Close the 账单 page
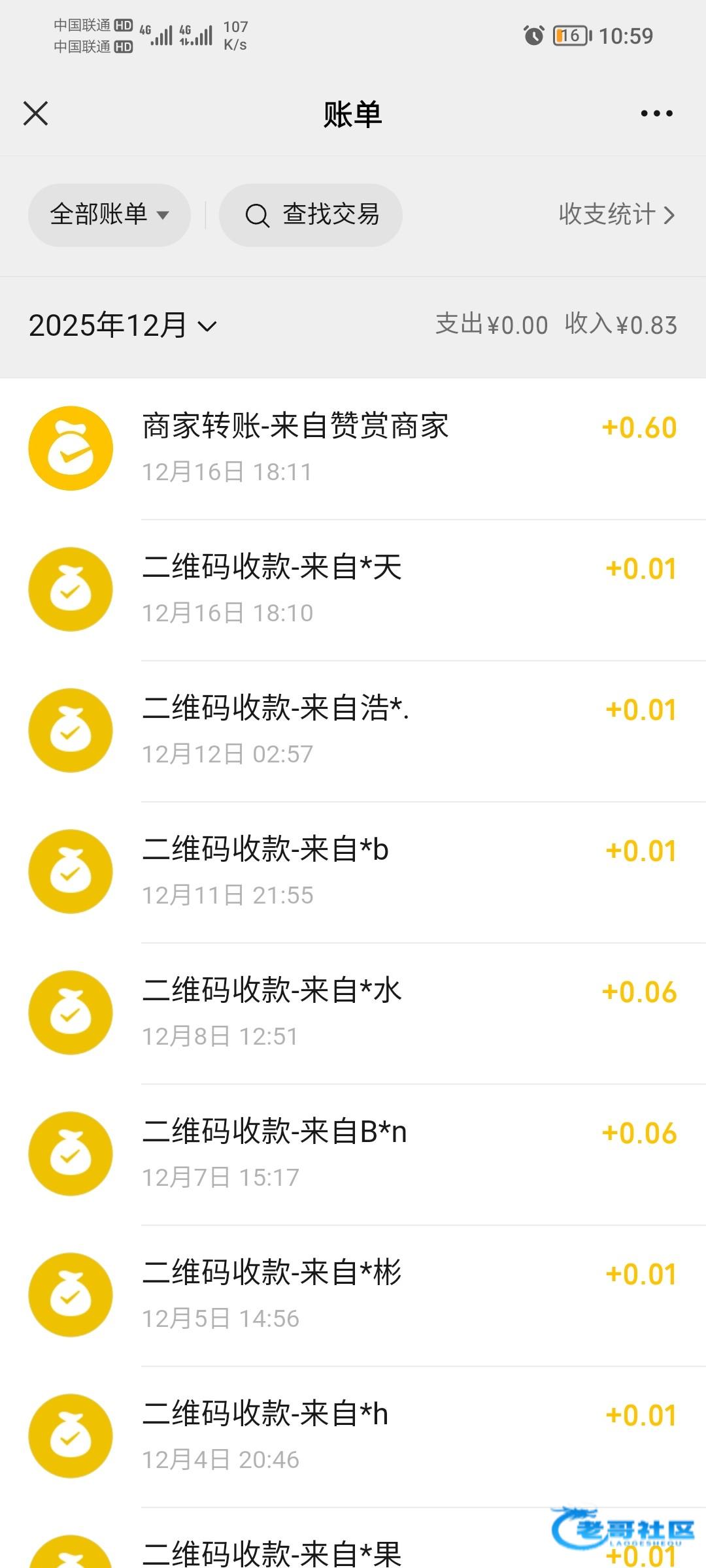 (36, 114)
